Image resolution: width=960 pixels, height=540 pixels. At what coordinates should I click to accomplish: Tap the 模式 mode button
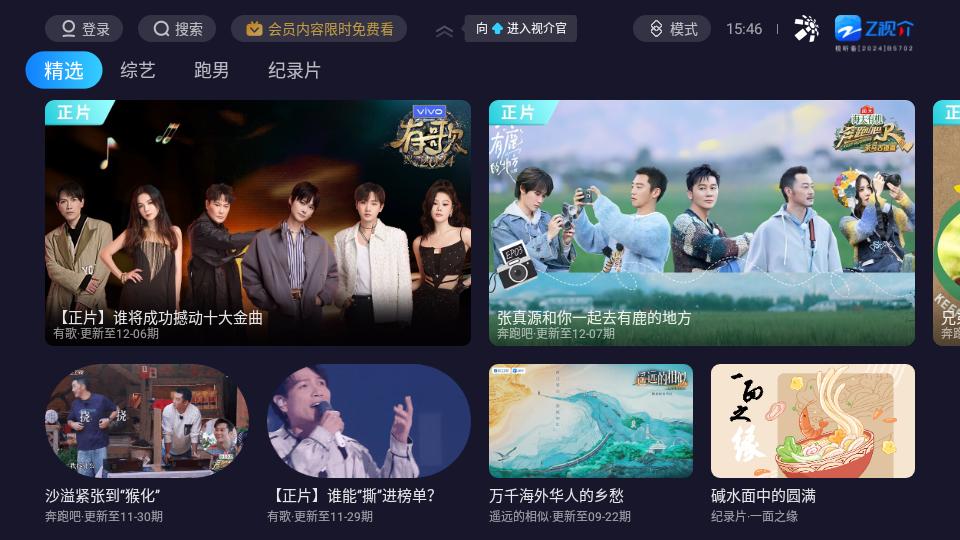(672, 29)
